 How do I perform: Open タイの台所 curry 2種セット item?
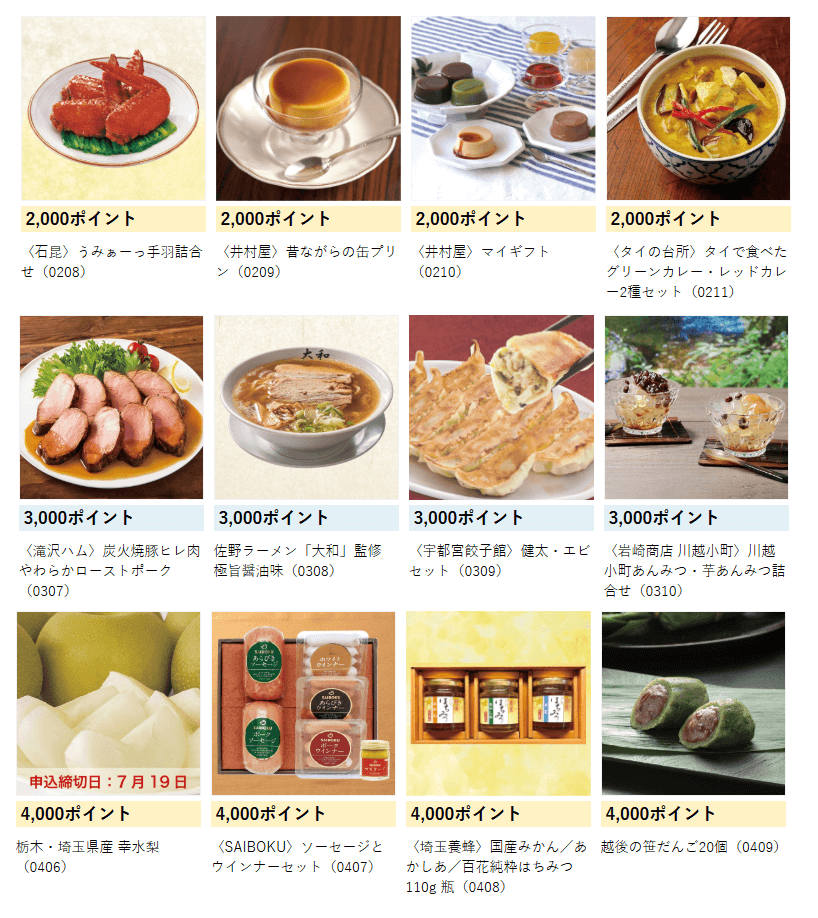click(698, 108)
